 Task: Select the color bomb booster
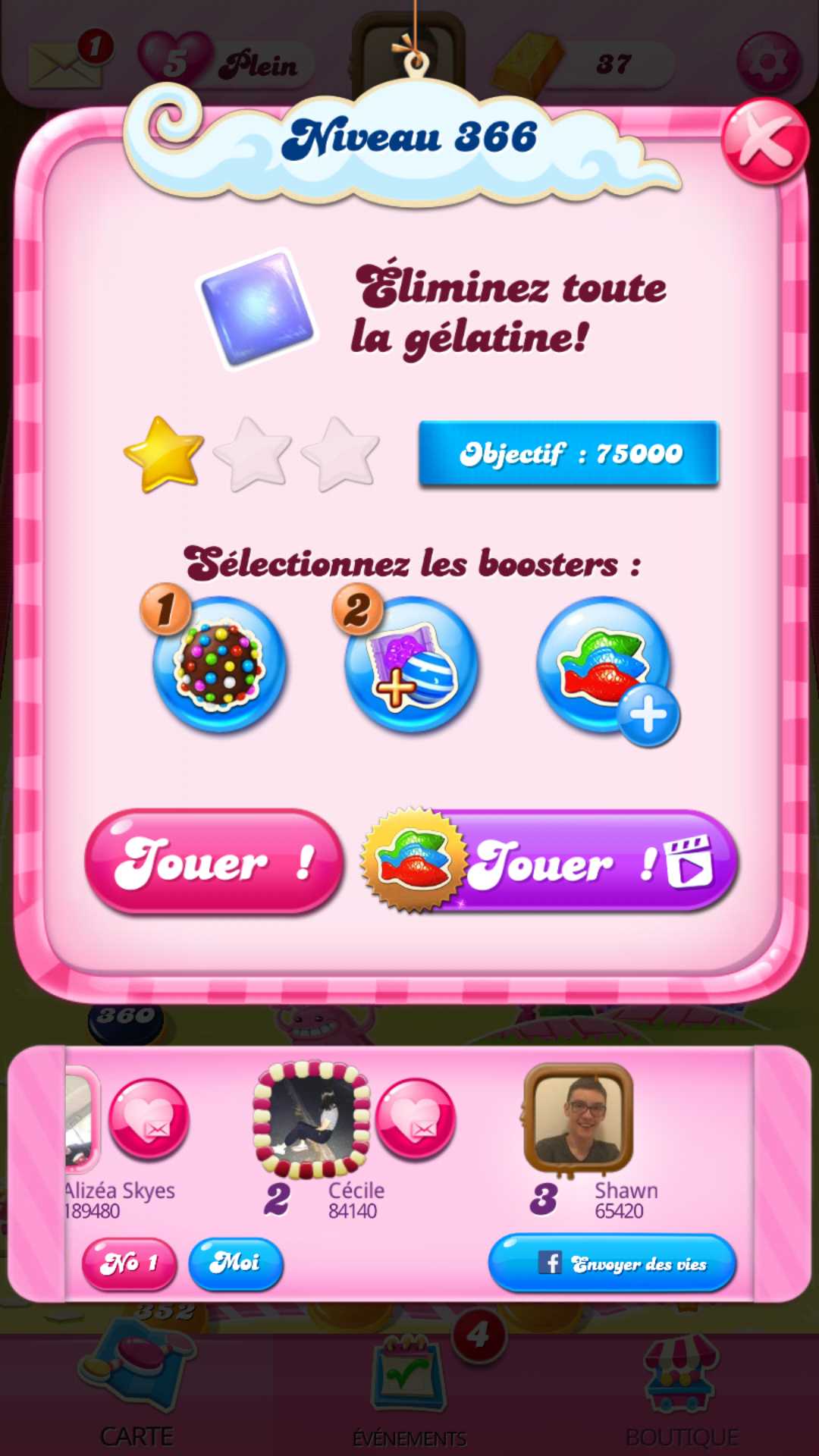click(219, 664)
